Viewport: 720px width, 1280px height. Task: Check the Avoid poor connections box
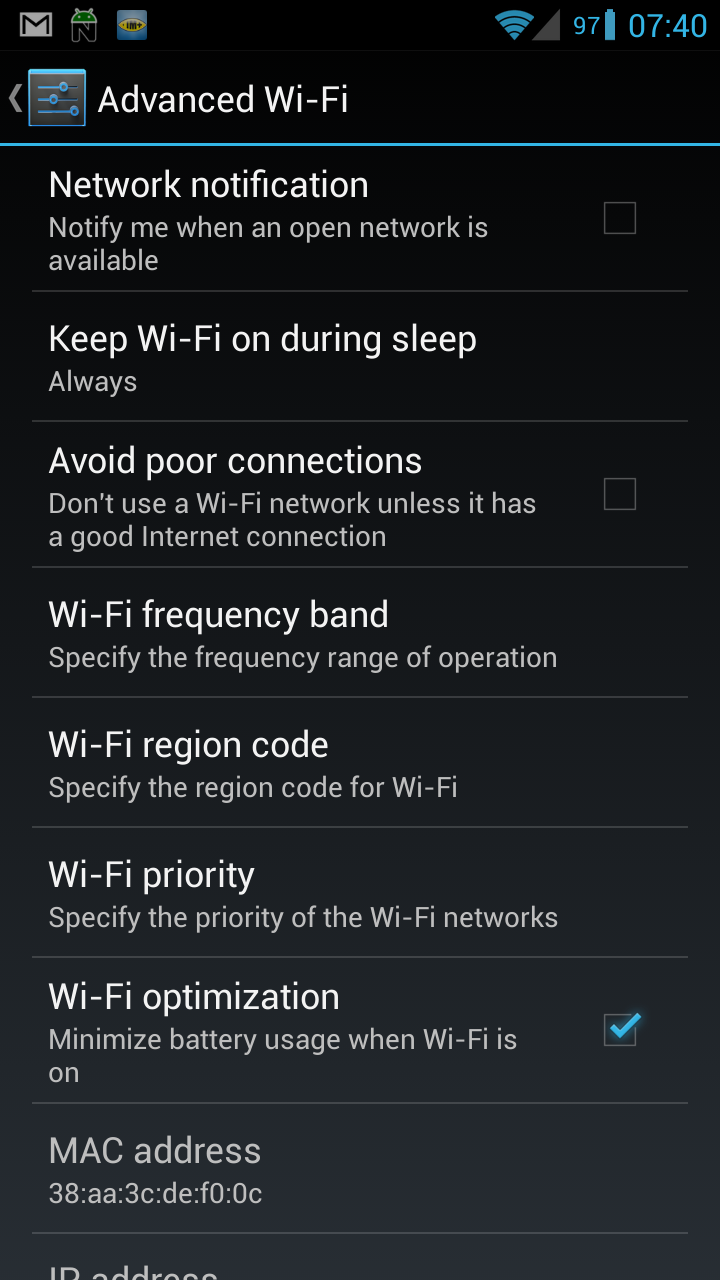pyautogui.click(x=620, y=493)
